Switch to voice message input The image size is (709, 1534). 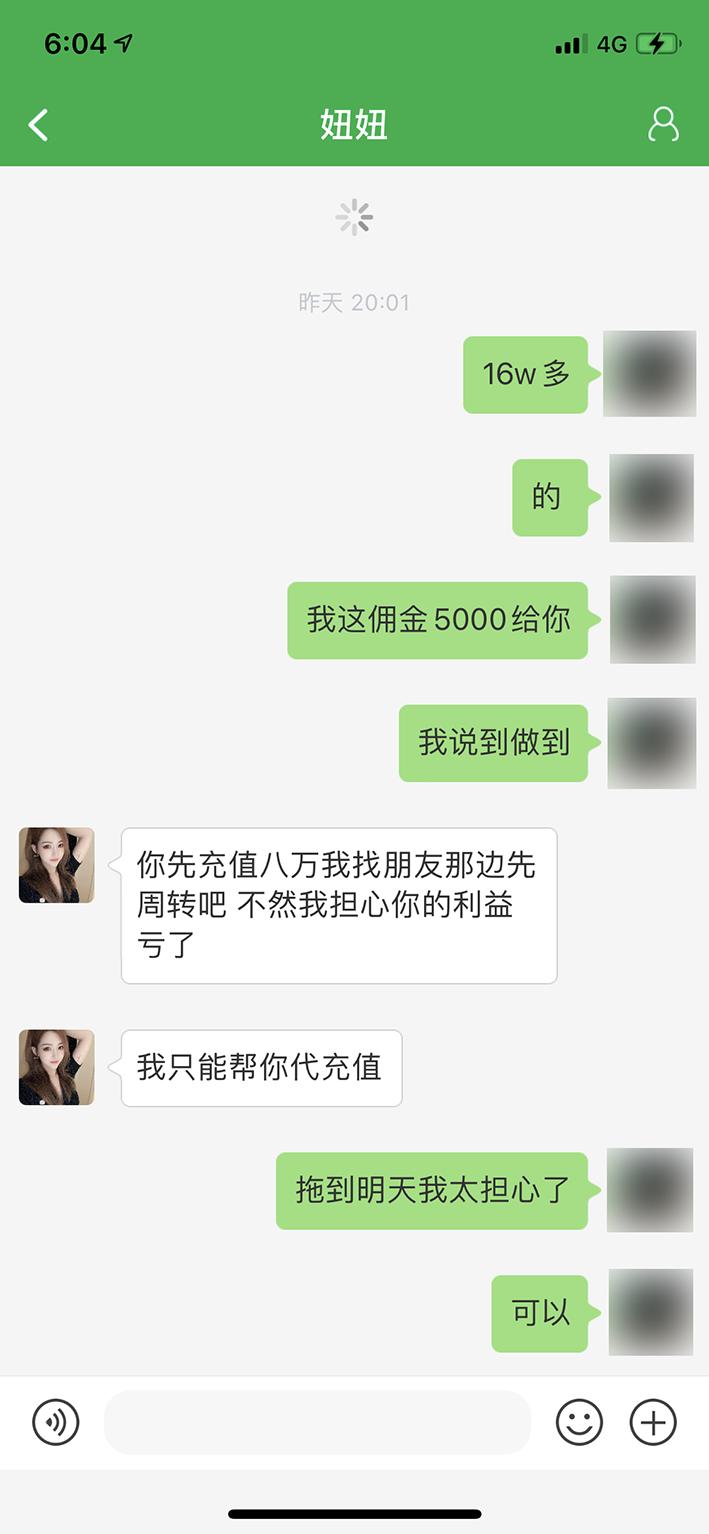pyautogui.click(x=55, y=1422)
